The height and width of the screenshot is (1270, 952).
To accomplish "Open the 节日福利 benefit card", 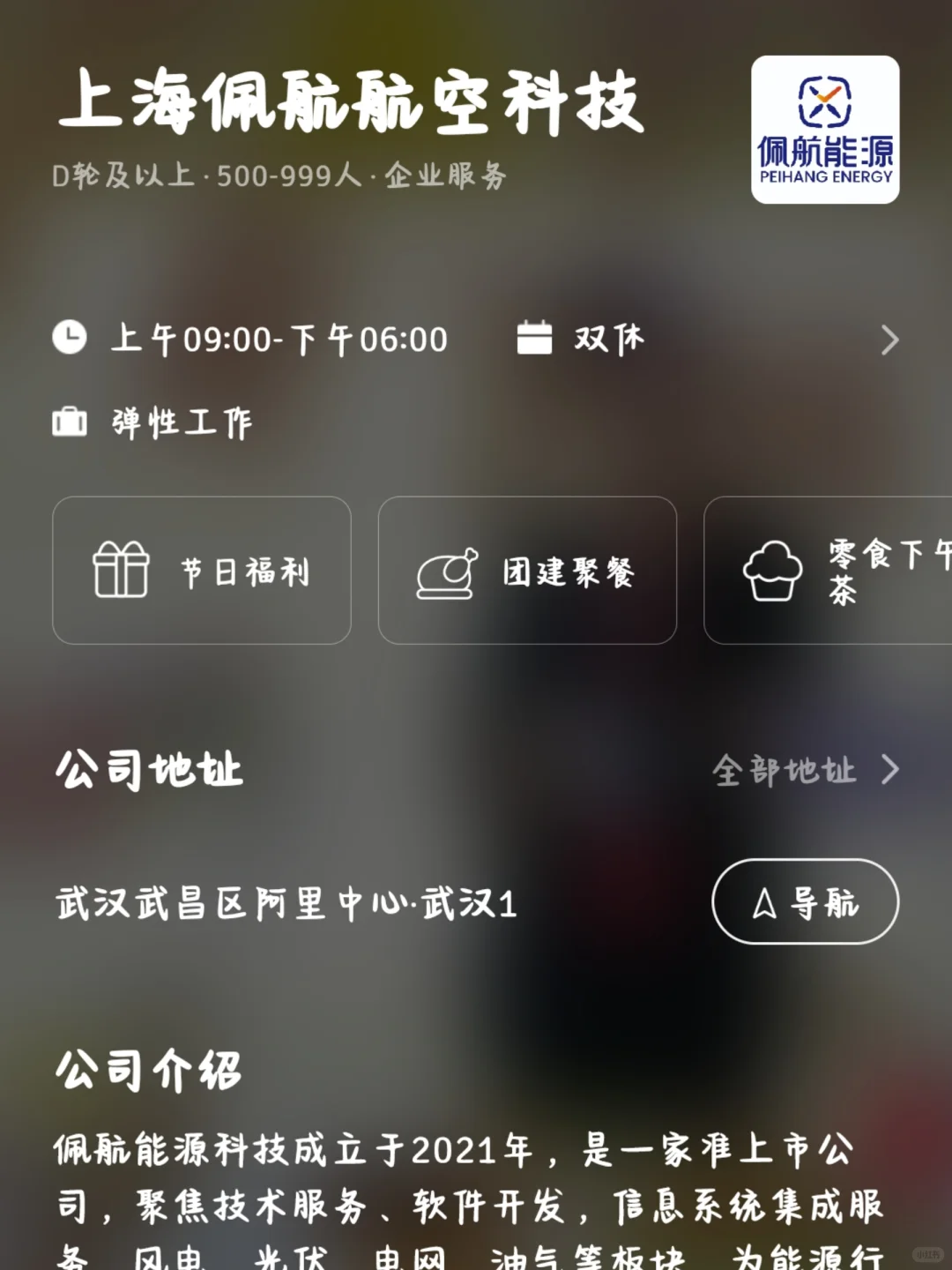I will point(202,571).
